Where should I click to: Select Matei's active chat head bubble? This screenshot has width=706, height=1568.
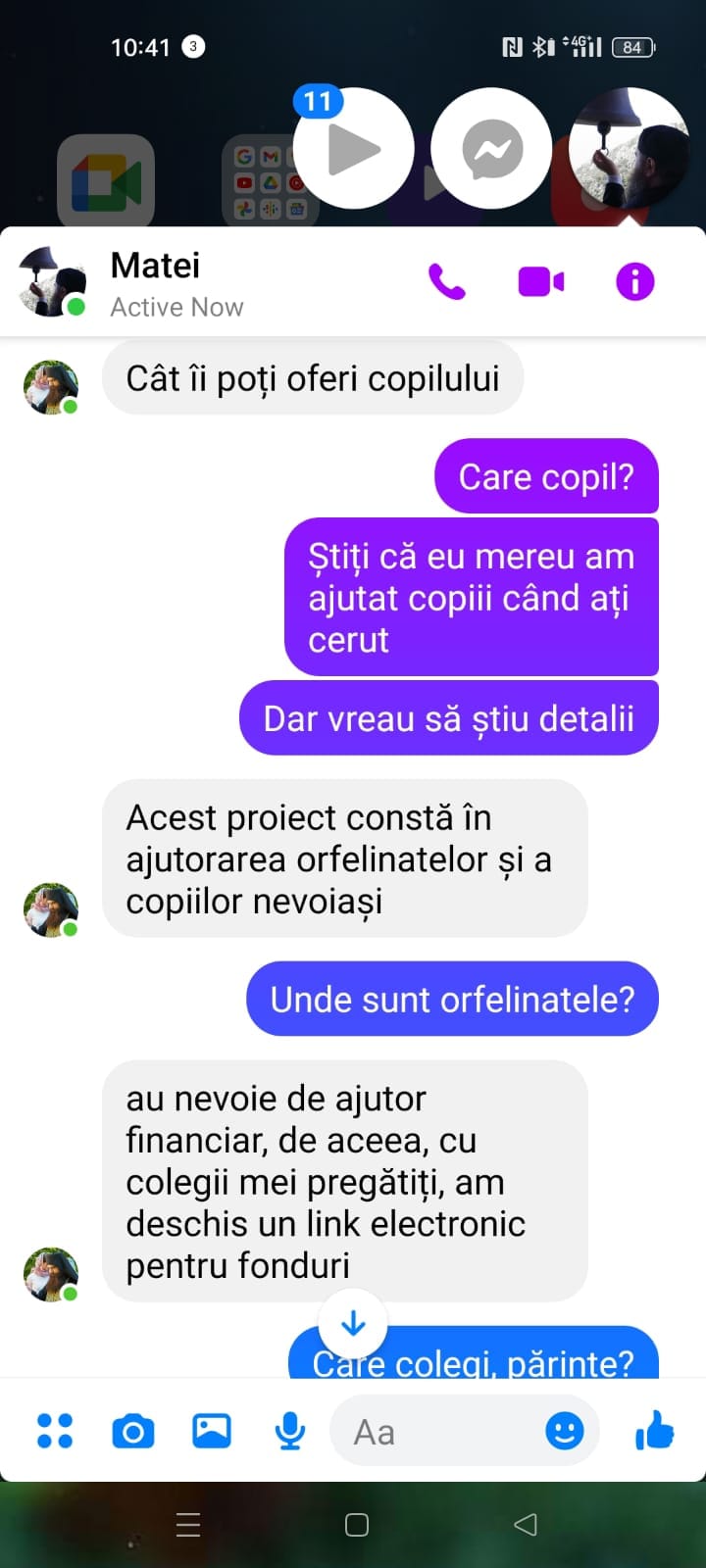pyautogui.click(x=629, y=149)
